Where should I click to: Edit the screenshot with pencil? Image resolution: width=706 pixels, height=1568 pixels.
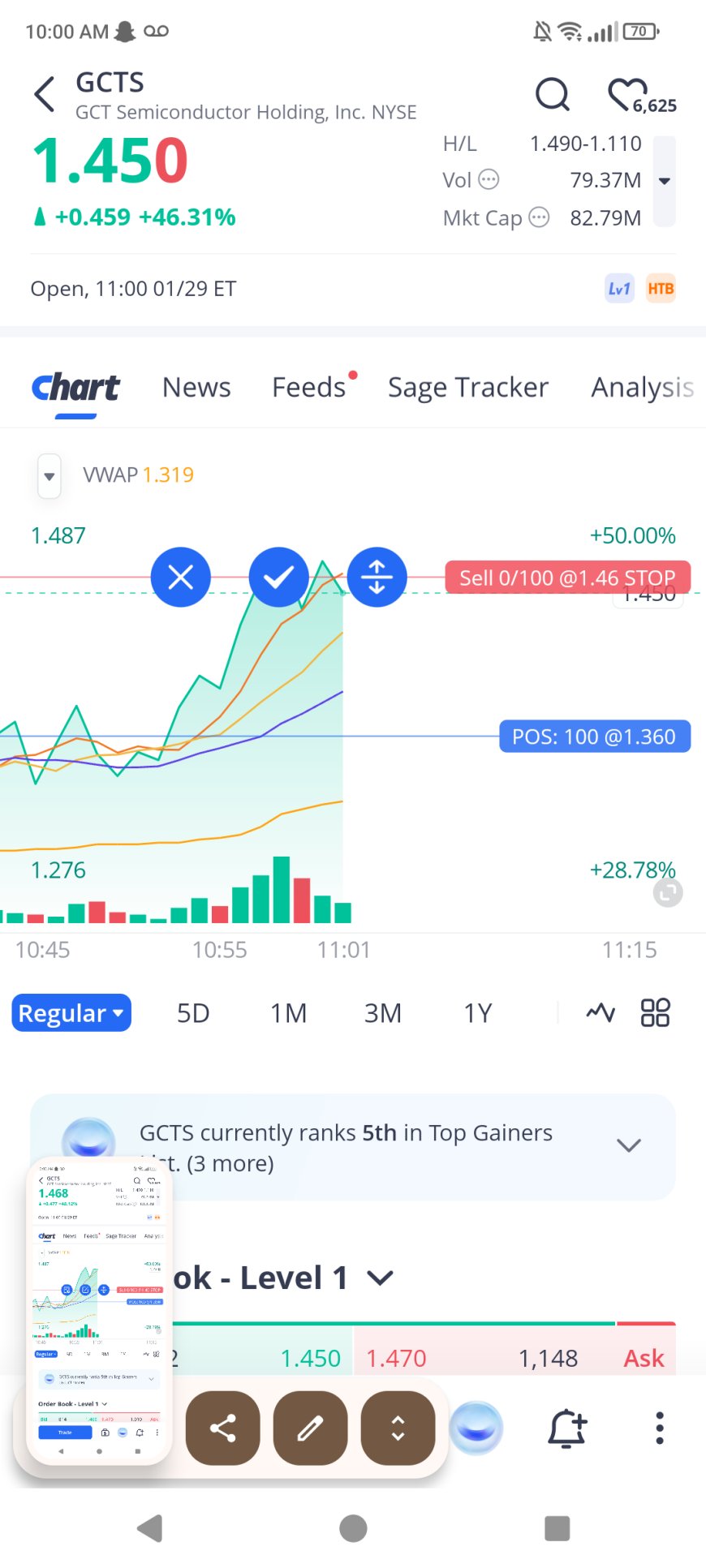pyautogui.click(x=311, y=1428)
